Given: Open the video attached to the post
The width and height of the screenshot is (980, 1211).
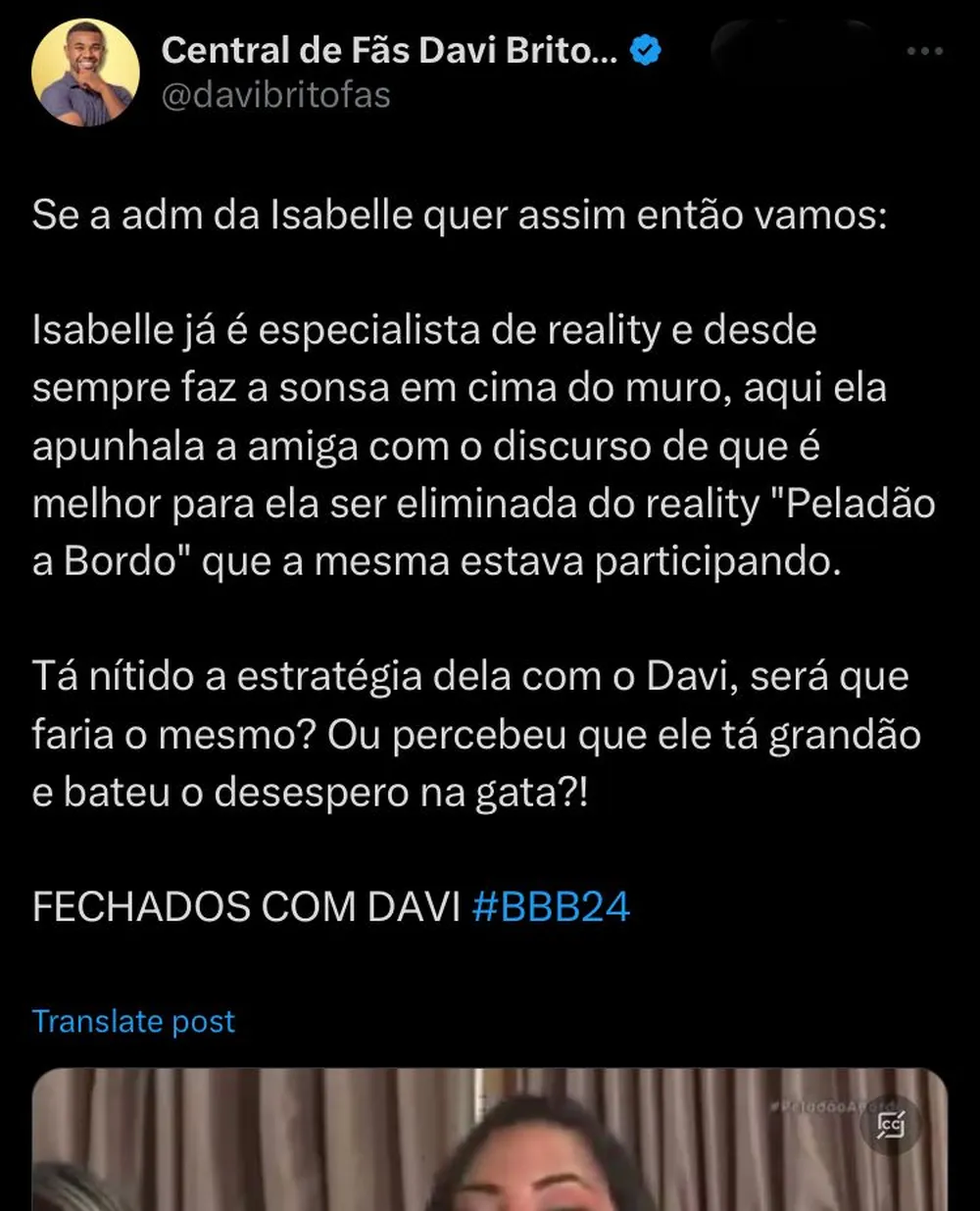Looking at the screenshot, I should (x=490, y=1146).
